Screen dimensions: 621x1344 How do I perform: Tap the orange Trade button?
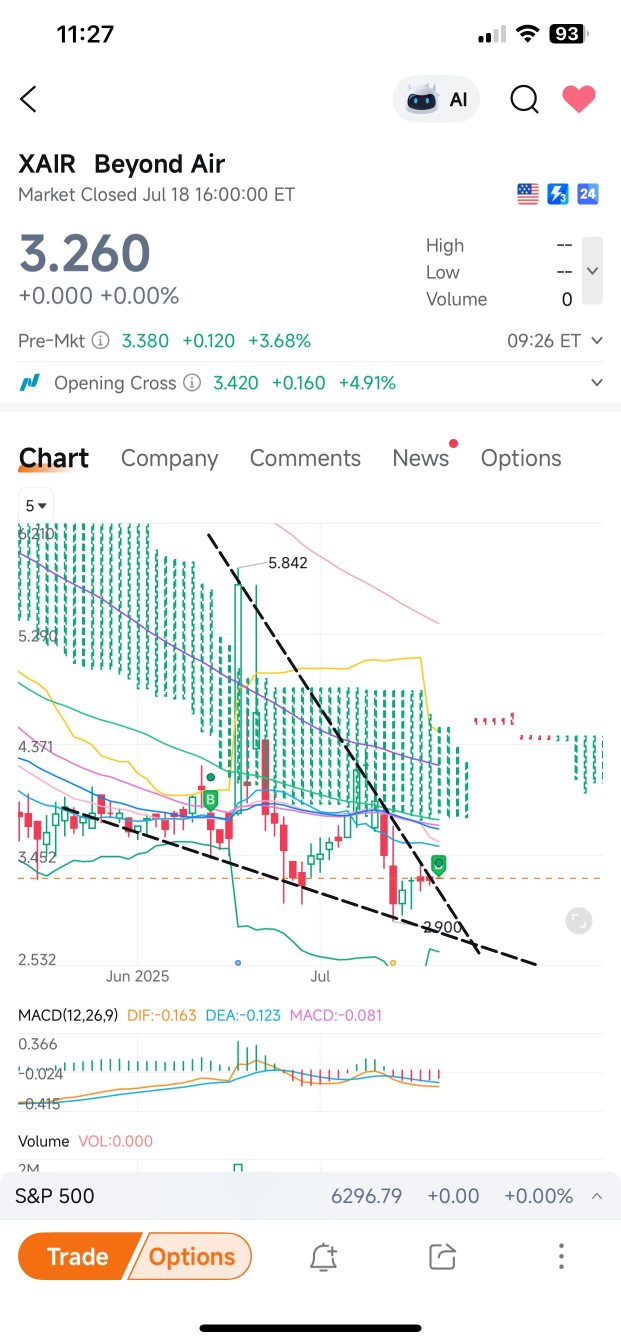pyautogui.click(x=78, y=1257)
